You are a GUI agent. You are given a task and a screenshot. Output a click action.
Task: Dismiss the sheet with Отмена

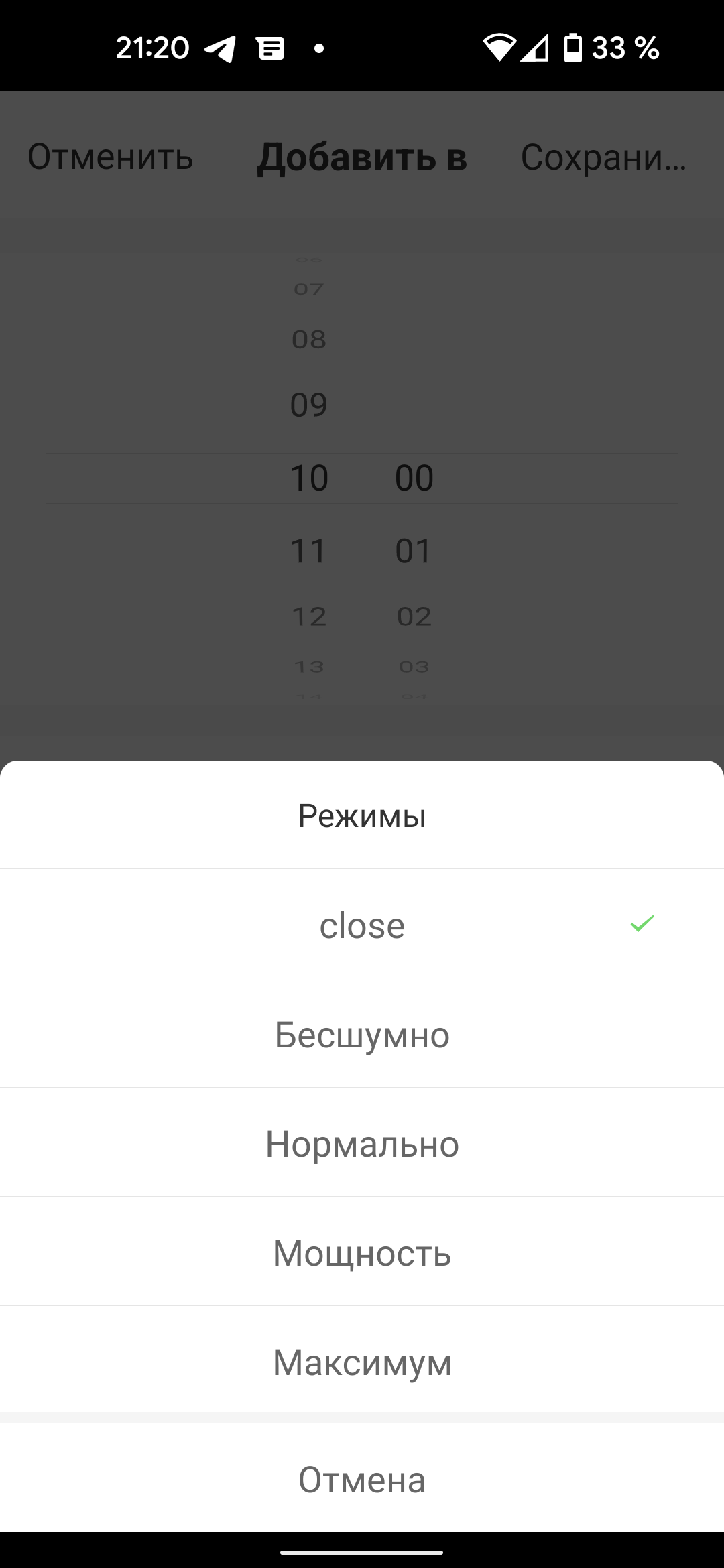pyautogui.click(x=362, y=1480)
